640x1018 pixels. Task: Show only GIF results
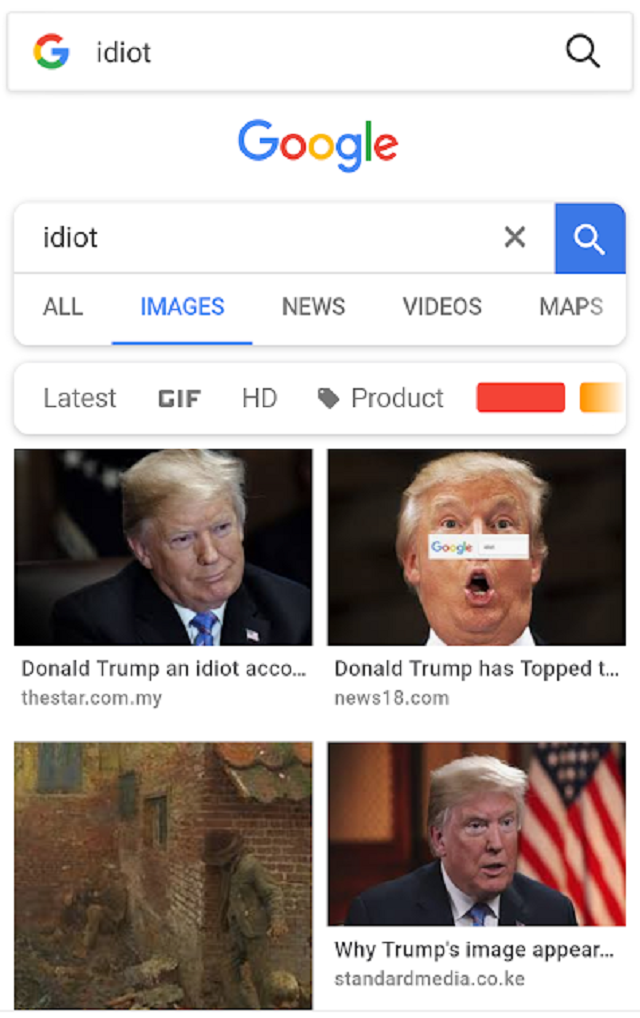point(179,398)
